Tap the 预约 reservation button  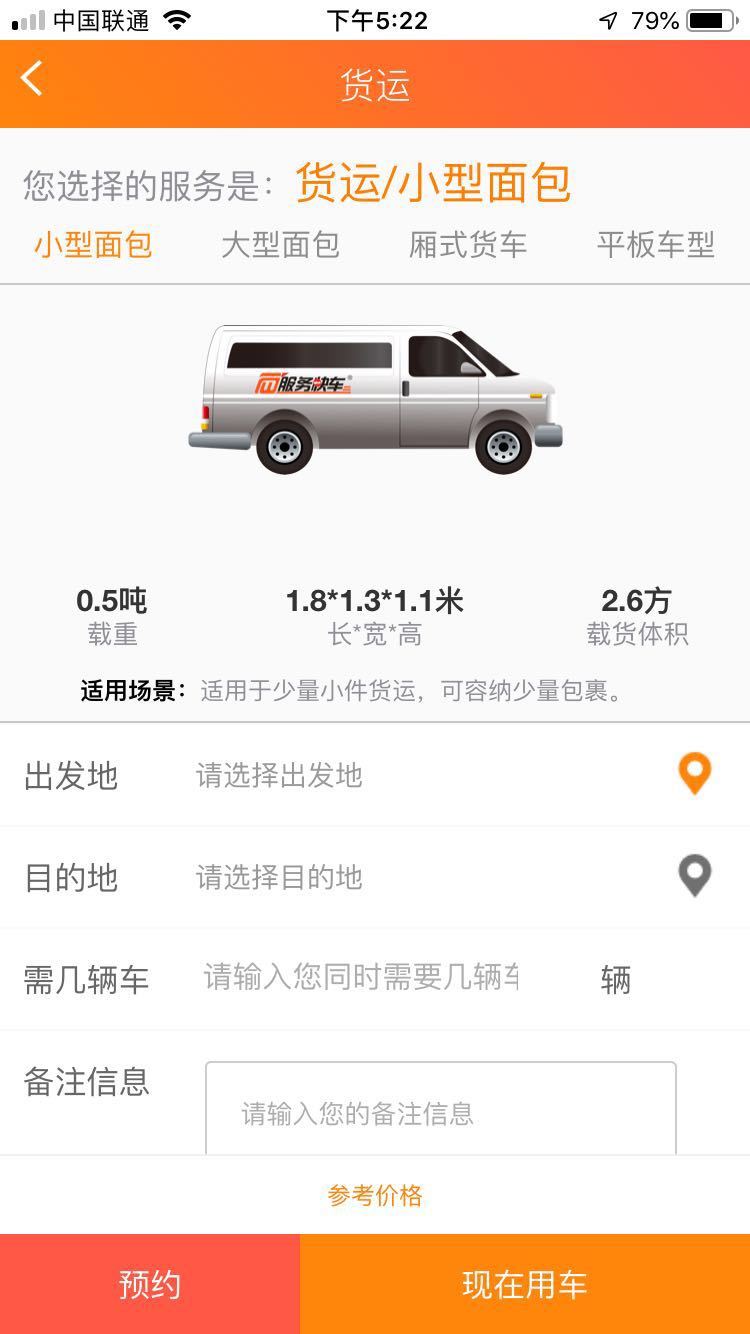[x=150, y=1284]
